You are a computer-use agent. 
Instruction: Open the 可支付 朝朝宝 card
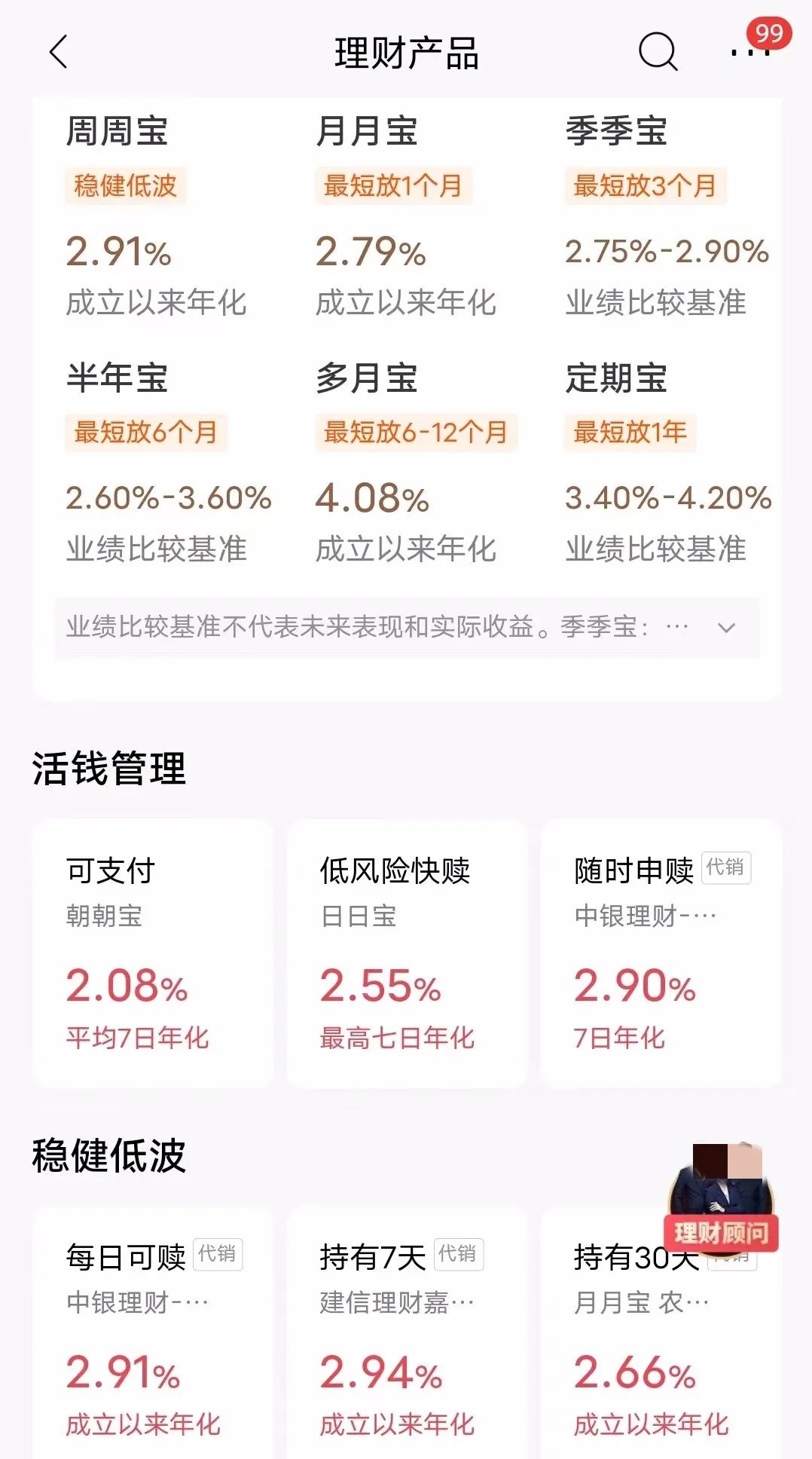(153, 953)
